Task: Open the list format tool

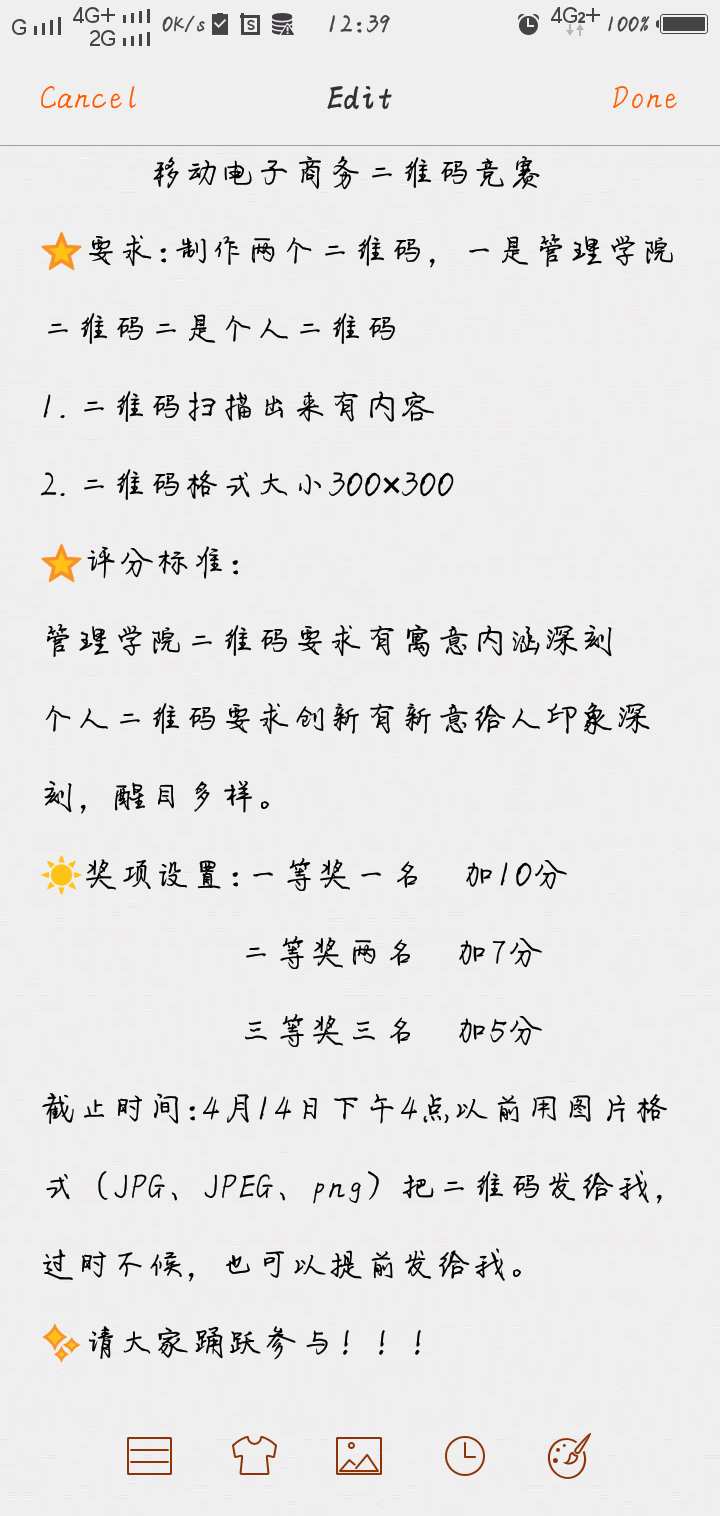Action: pos(149,1456)
